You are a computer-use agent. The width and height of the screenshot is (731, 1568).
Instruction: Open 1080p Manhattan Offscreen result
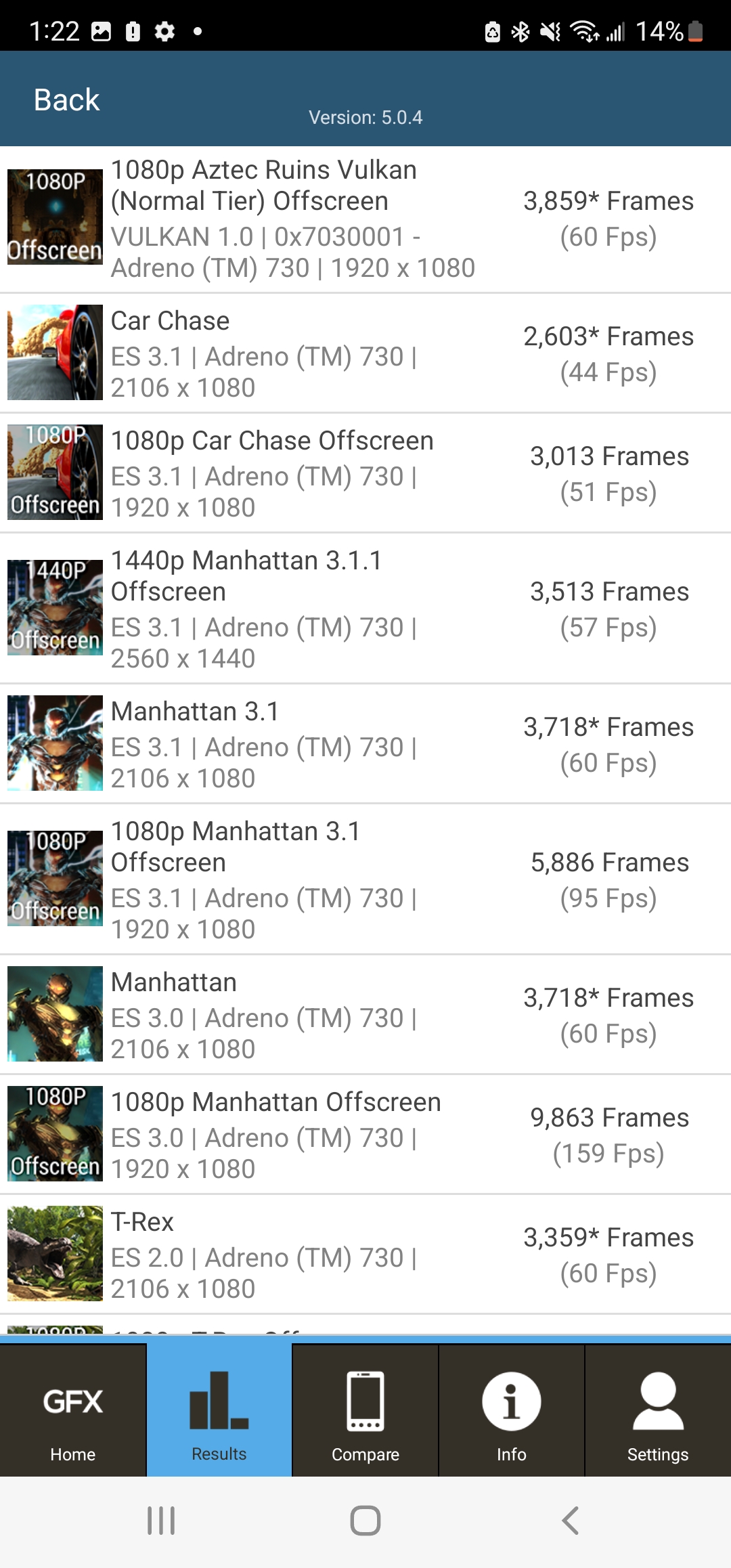click(365, 1135)
